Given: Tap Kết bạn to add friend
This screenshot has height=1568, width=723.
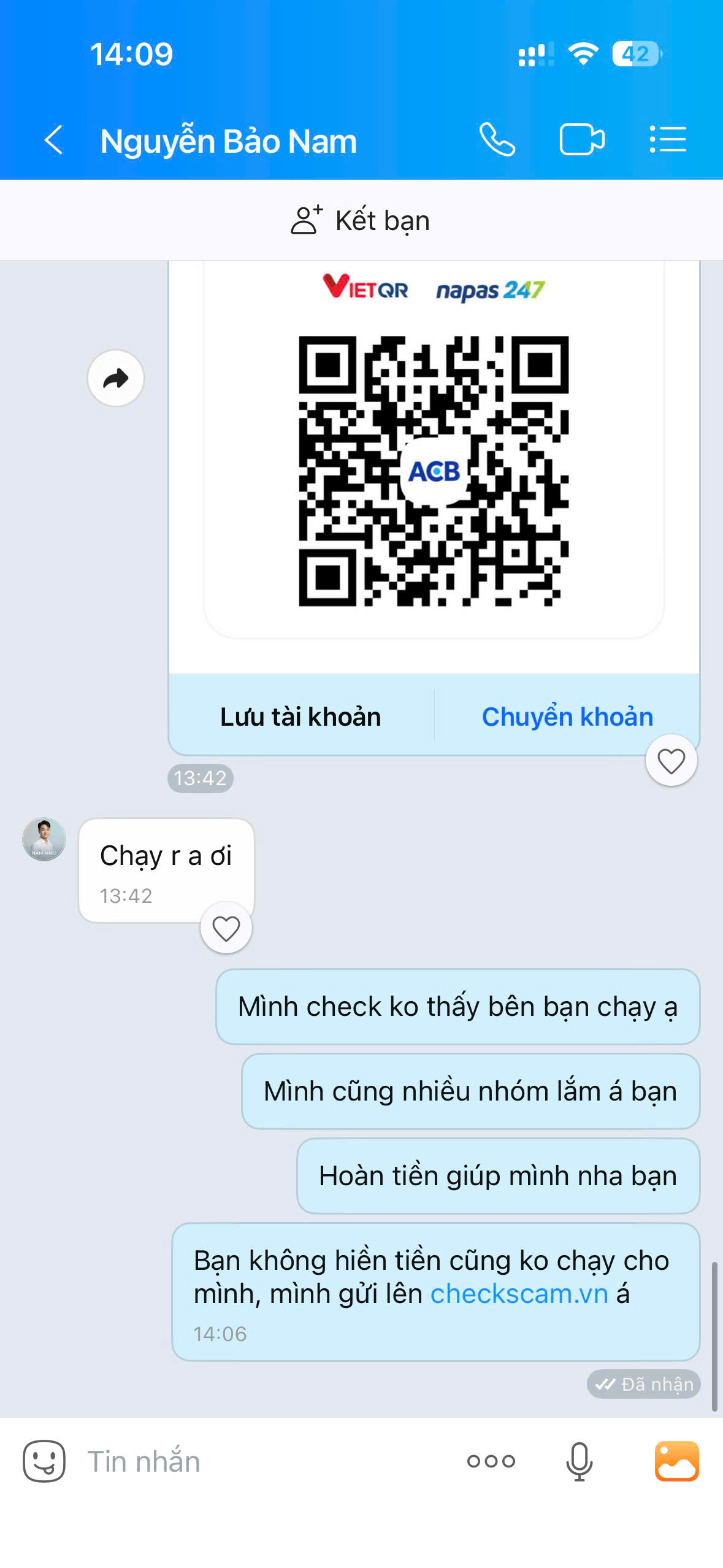Looking at the screenshot, I should click(361, 220).
